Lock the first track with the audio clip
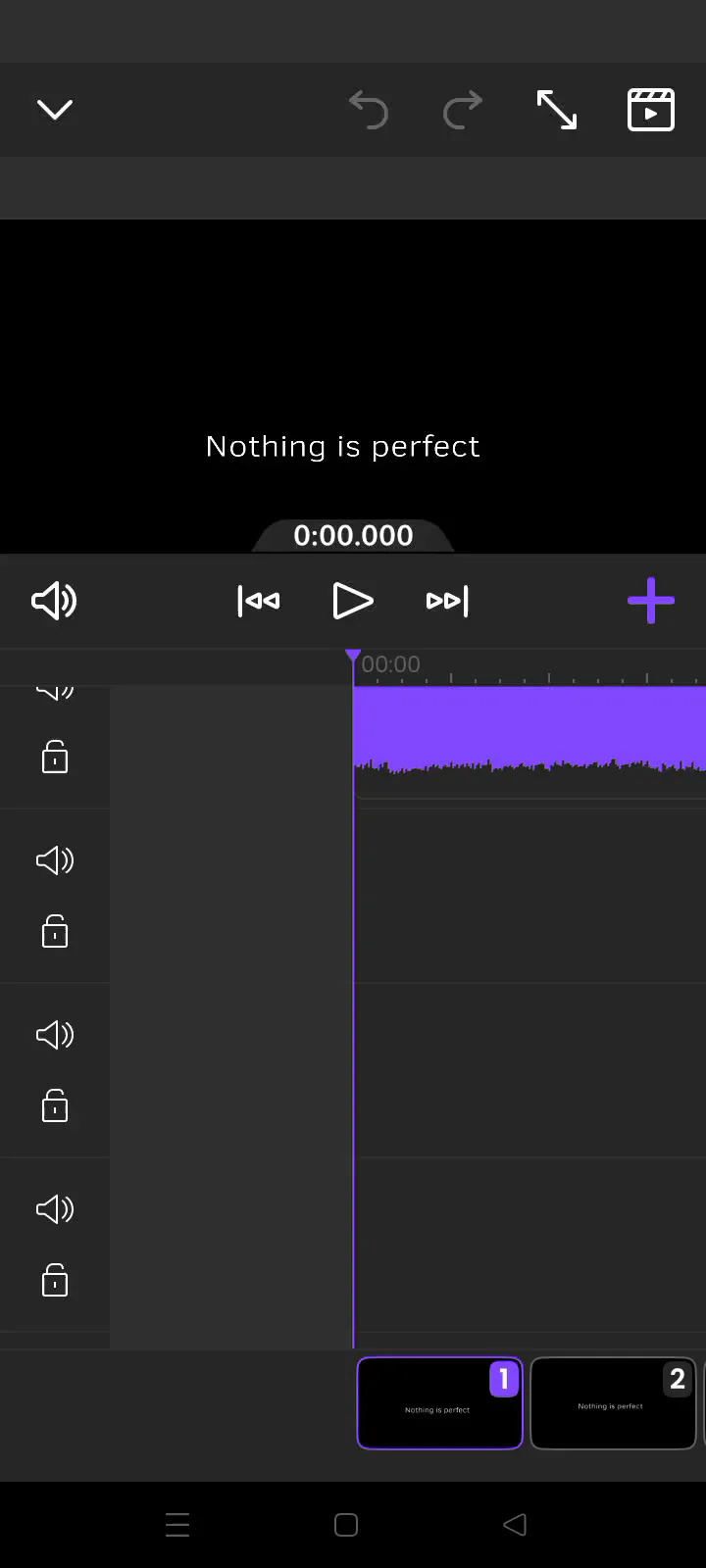 [x=55, y=757]
